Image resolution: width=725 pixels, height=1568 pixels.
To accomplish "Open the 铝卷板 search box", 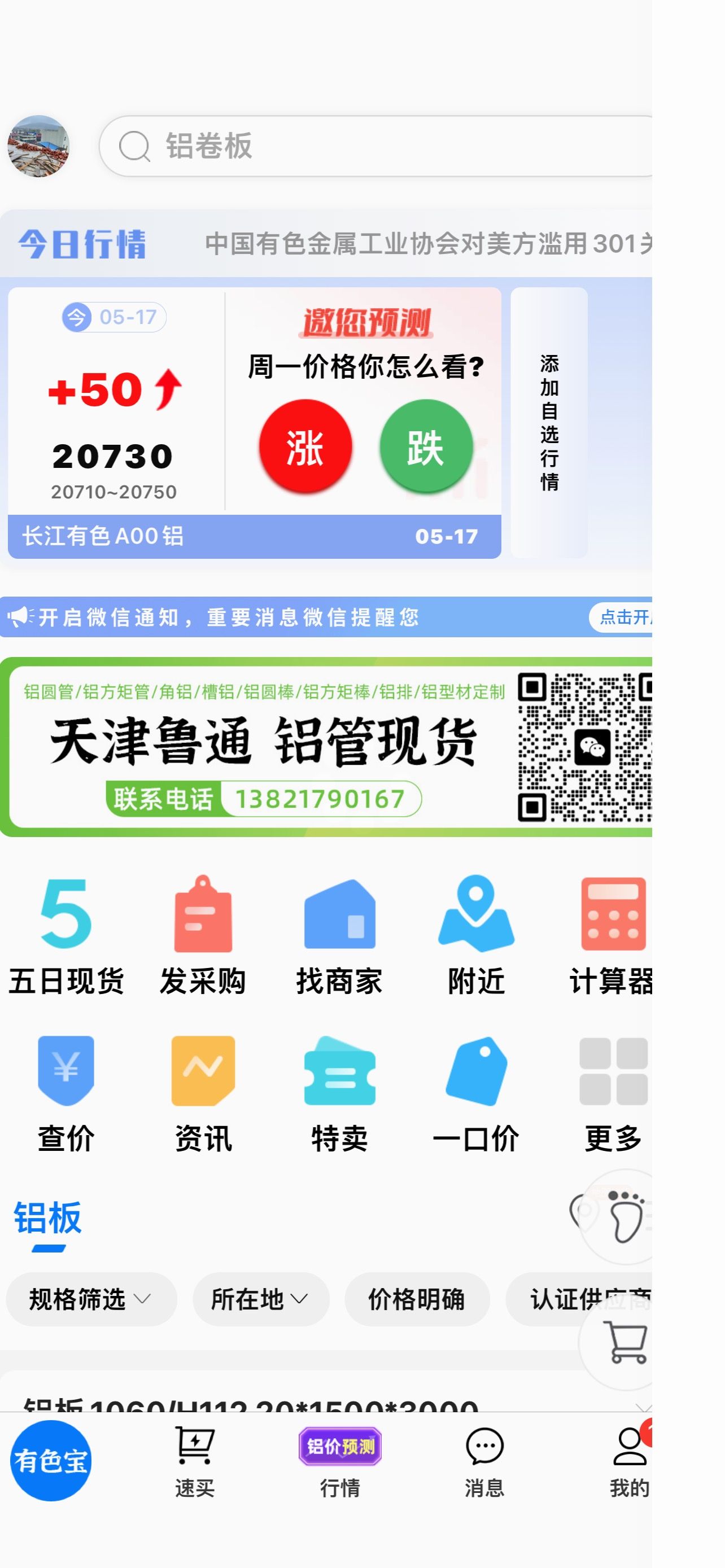I will 376,146.
